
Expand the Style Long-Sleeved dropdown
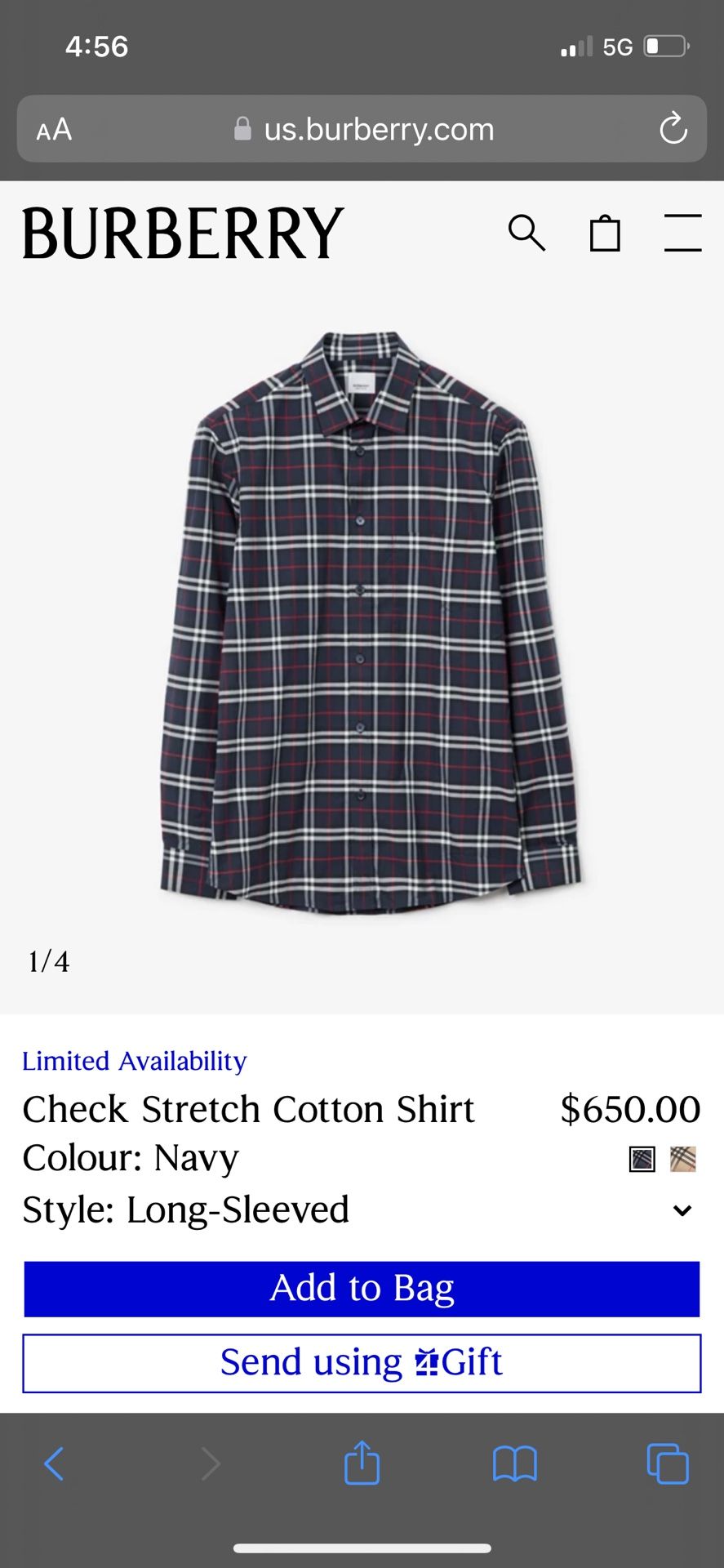(x=682, y=1210)
